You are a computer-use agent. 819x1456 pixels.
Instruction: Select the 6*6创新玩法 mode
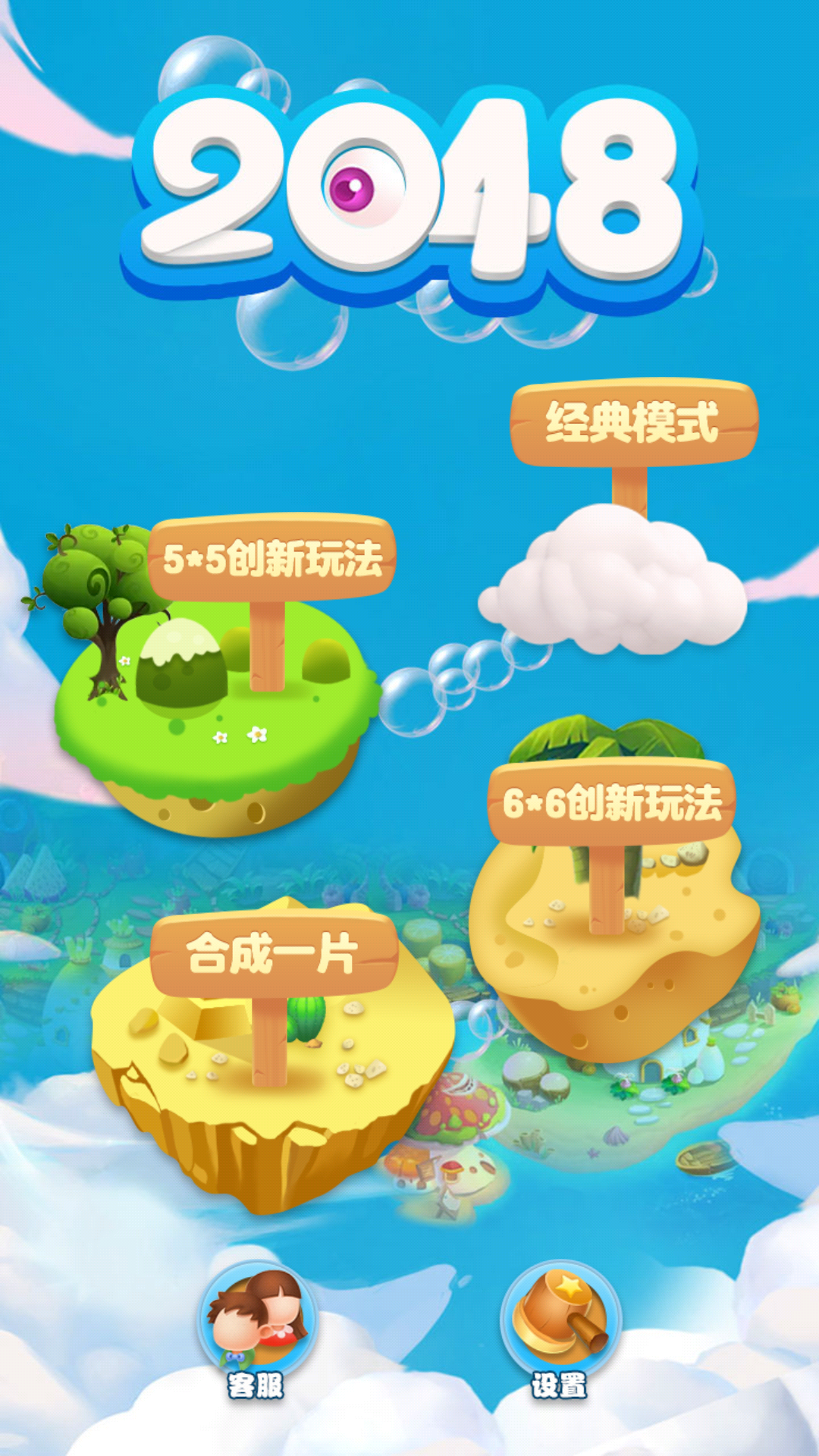click(612, 803)
